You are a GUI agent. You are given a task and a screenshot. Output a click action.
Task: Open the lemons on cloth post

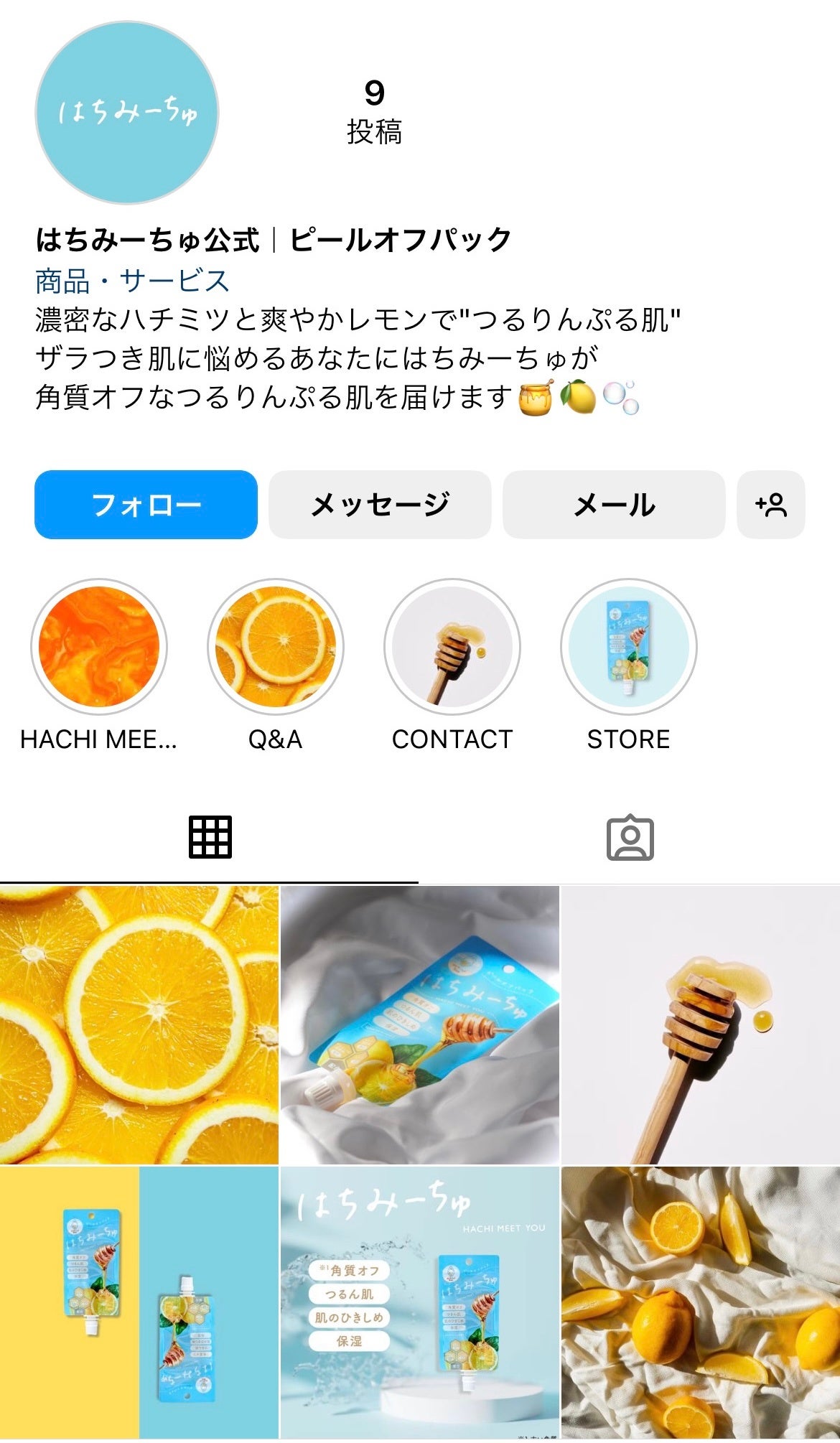tap(700, 1302)
